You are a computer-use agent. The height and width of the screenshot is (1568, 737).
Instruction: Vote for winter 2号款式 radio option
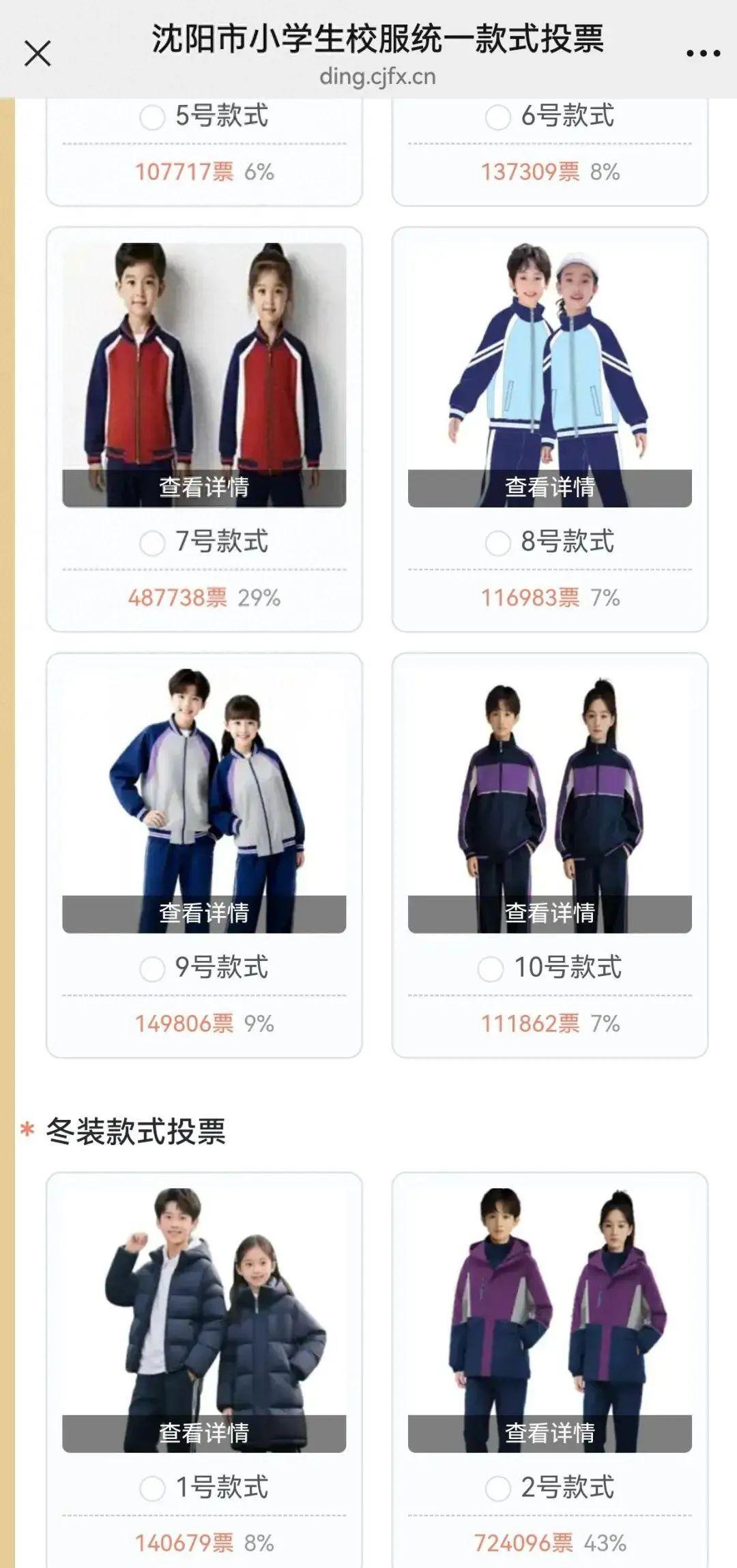497,1488
